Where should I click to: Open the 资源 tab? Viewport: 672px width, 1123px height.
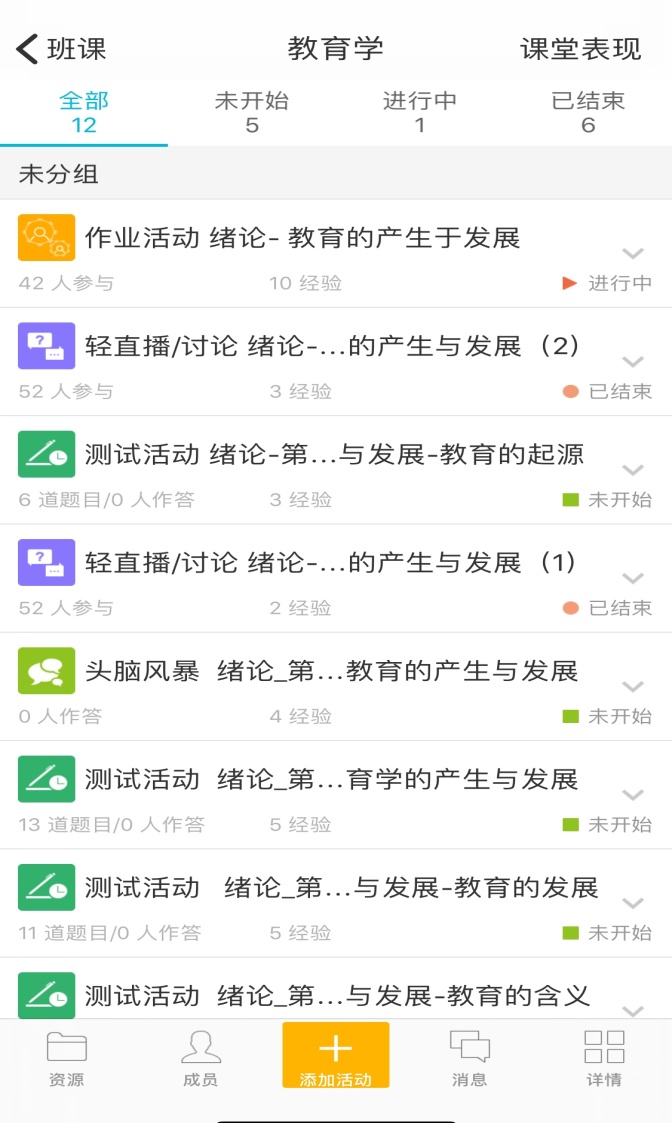point(66,1058)
